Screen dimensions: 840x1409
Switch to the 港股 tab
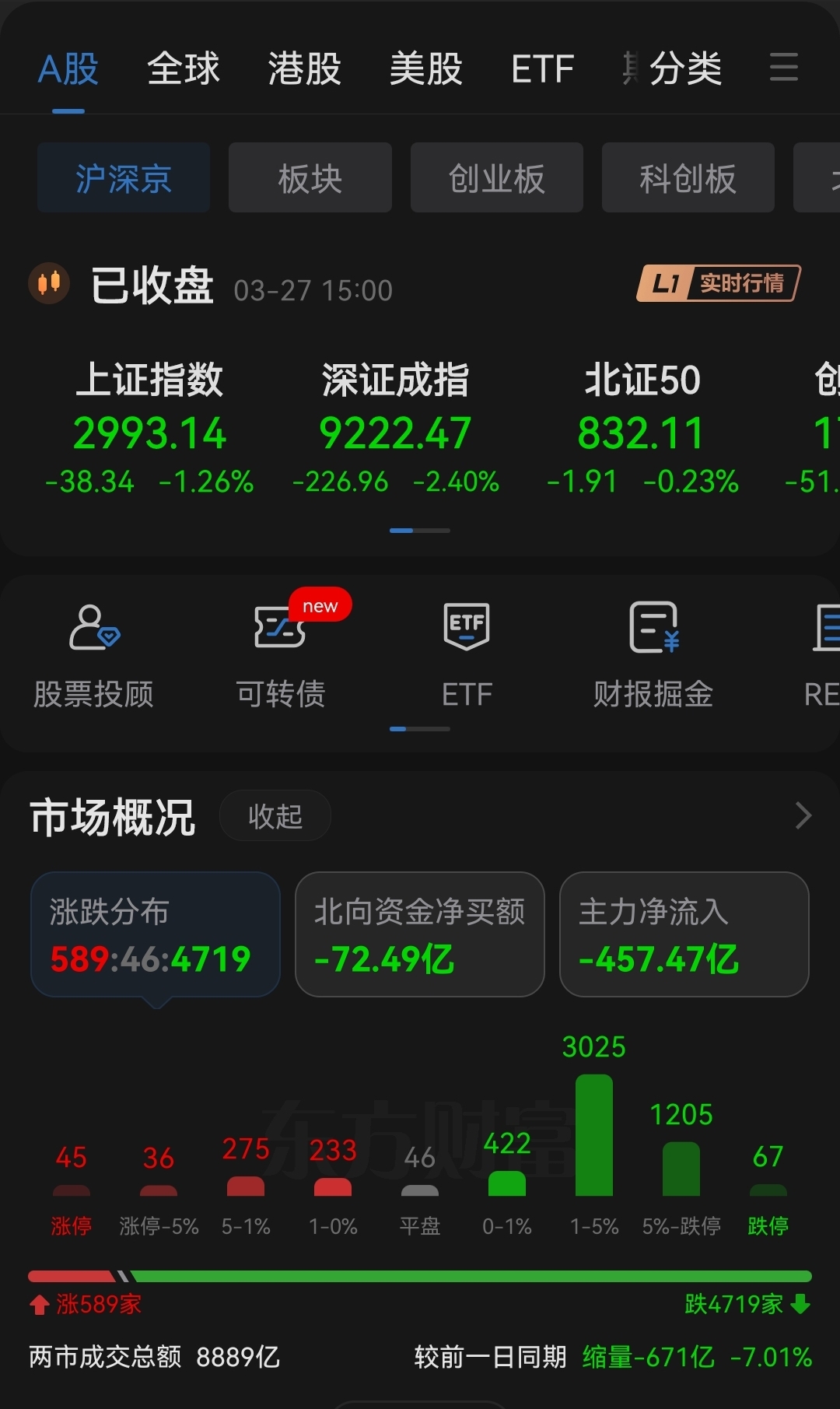(303, 68)
